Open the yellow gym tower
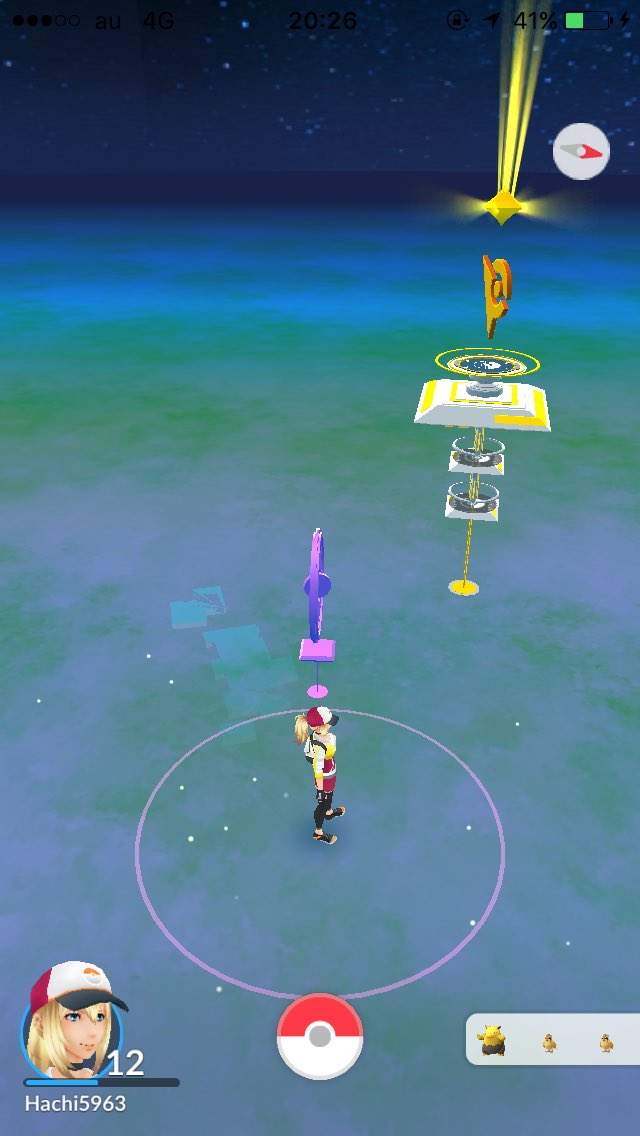The height and width of the screenshot is (1136, 640). click(484, 400)
